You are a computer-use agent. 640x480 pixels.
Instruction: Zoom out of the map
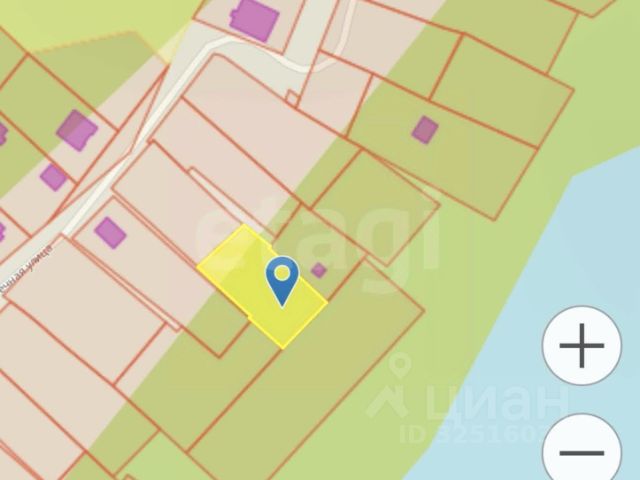point(581,452)
